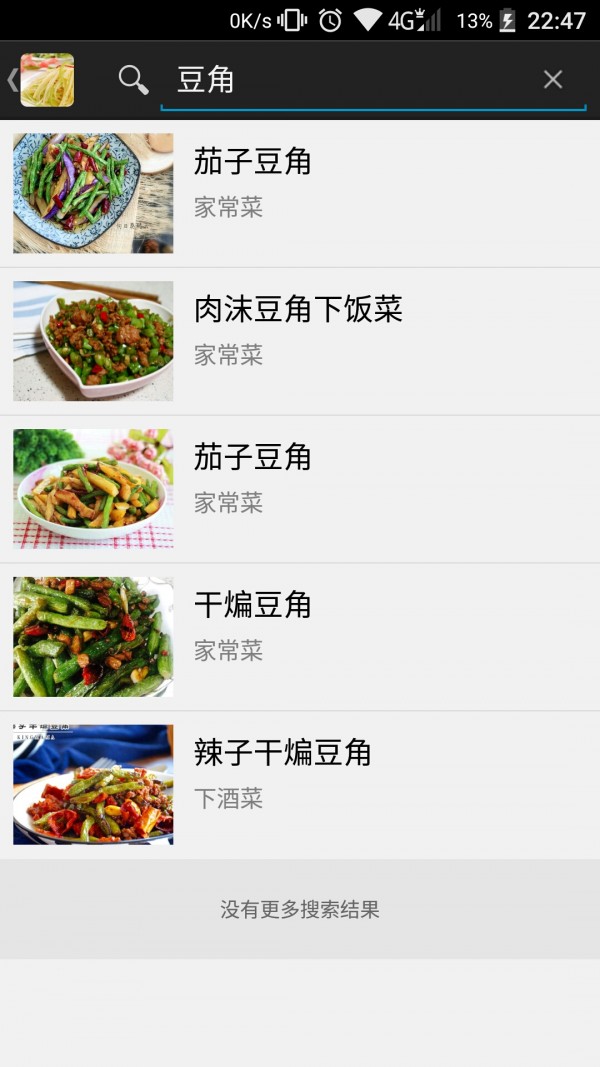This screenshot has width=600, height=1067.
Task: Open the 干煸豆角 home-style recipe
Action: click(298, 637)
